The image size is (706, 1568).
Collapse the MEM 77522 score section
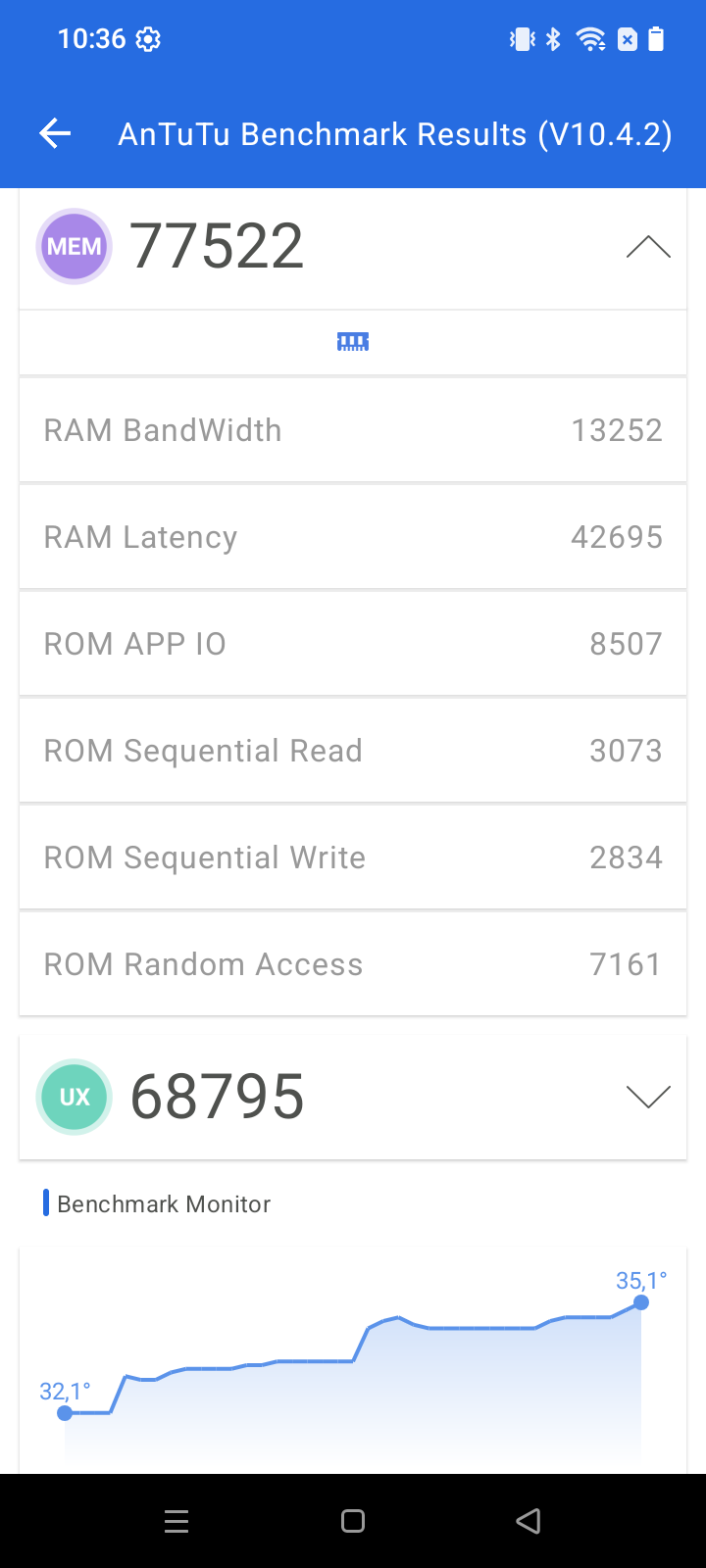pyautogui.click(x=648, y=247)
